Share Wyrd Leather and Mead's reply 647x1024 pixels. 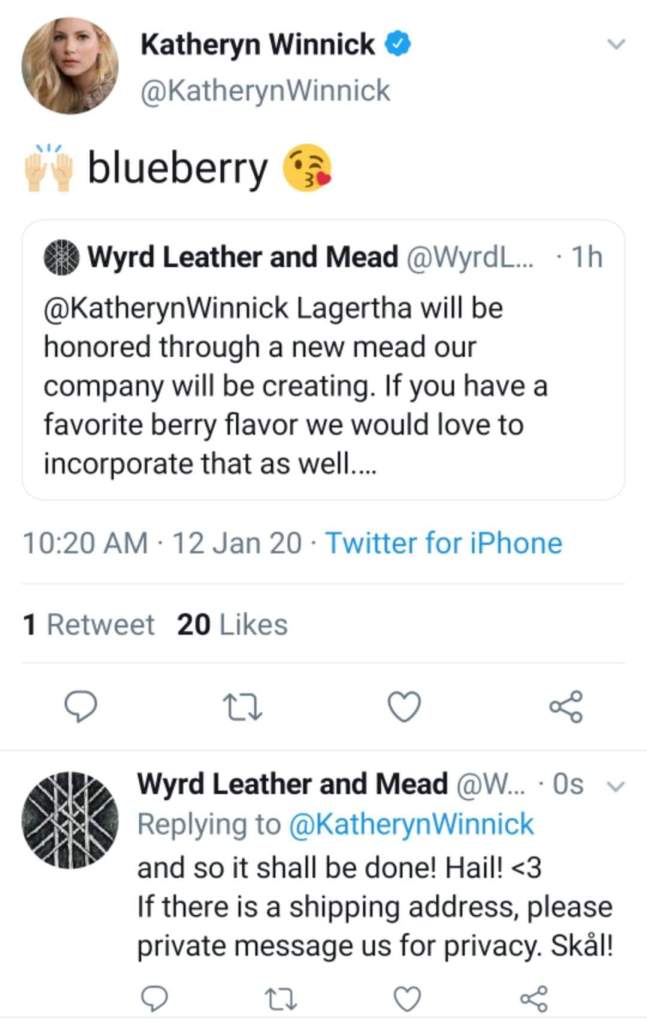(532, 998)
